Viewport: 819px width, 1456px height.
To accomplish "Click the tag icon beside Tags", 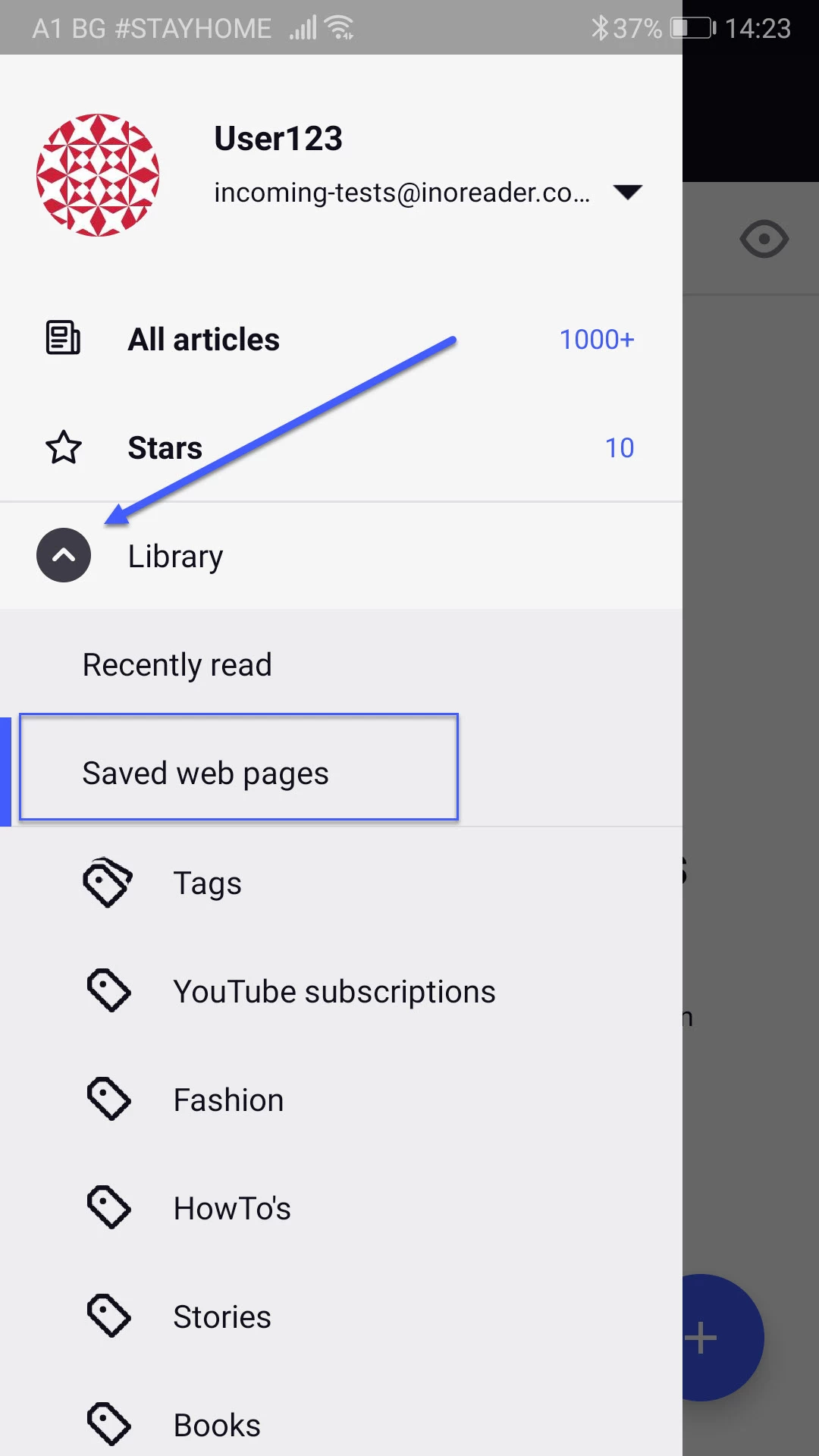I will pos(108,882).
